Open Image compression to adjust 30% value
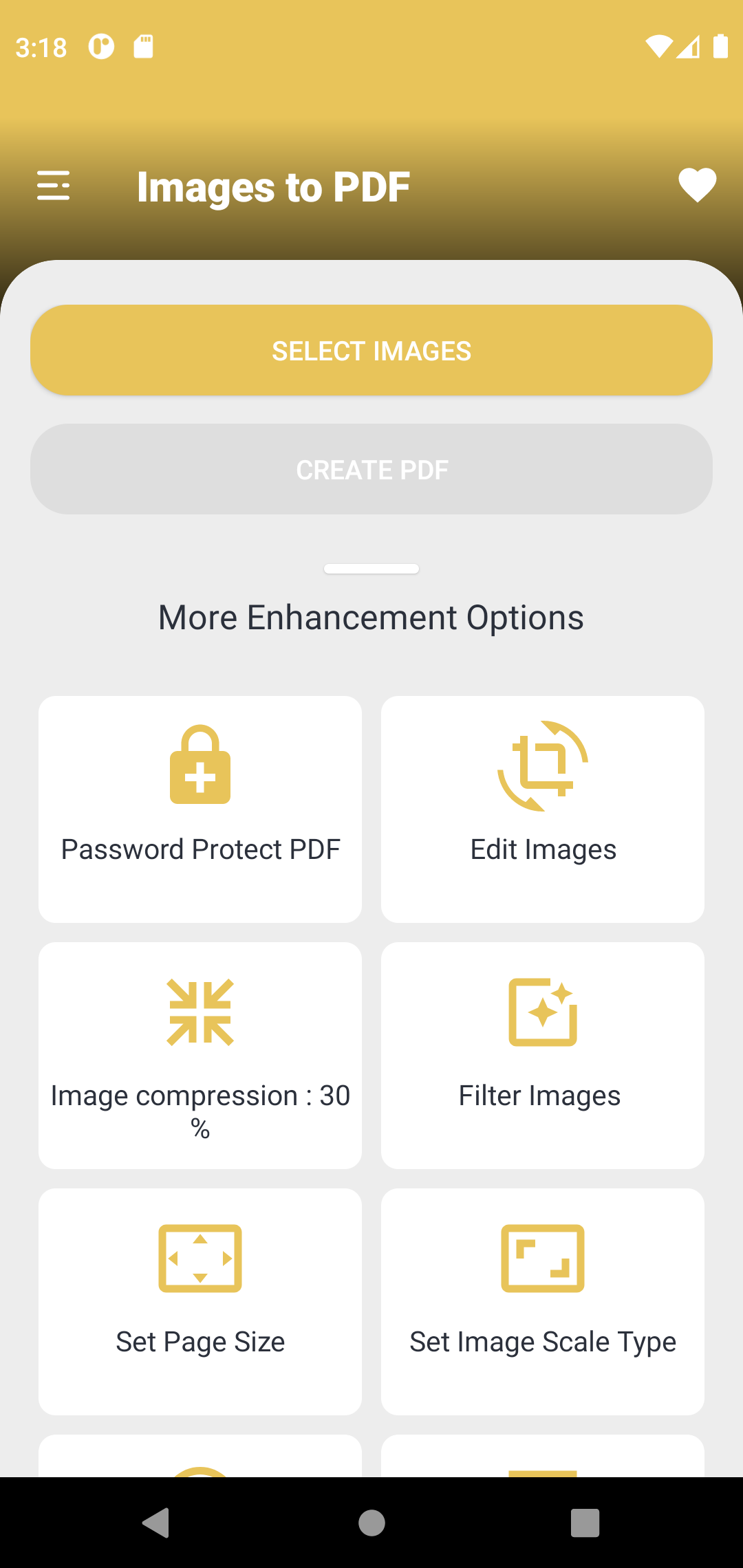Screen dimensions: 743x1568 (200, 1056)
